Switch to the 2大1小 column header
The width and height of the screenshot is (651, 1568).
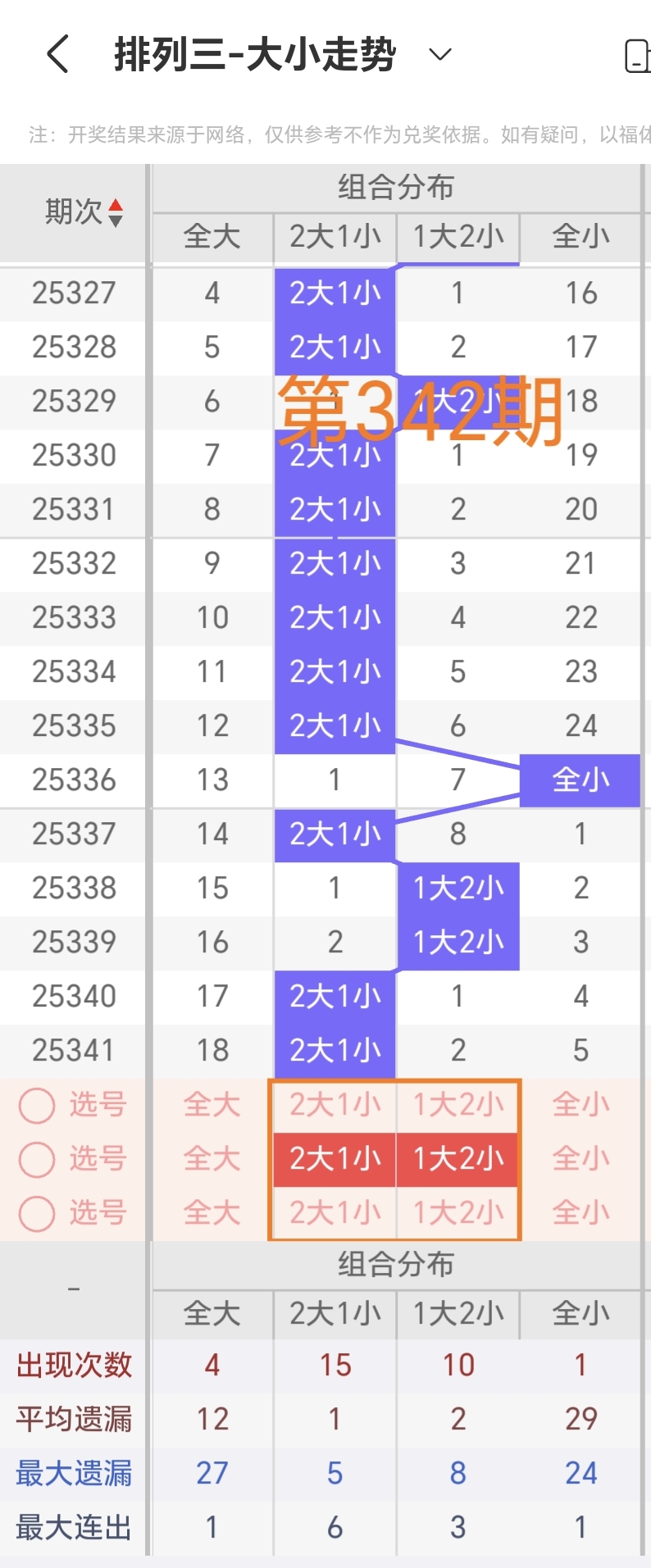(x=334, y=237)
